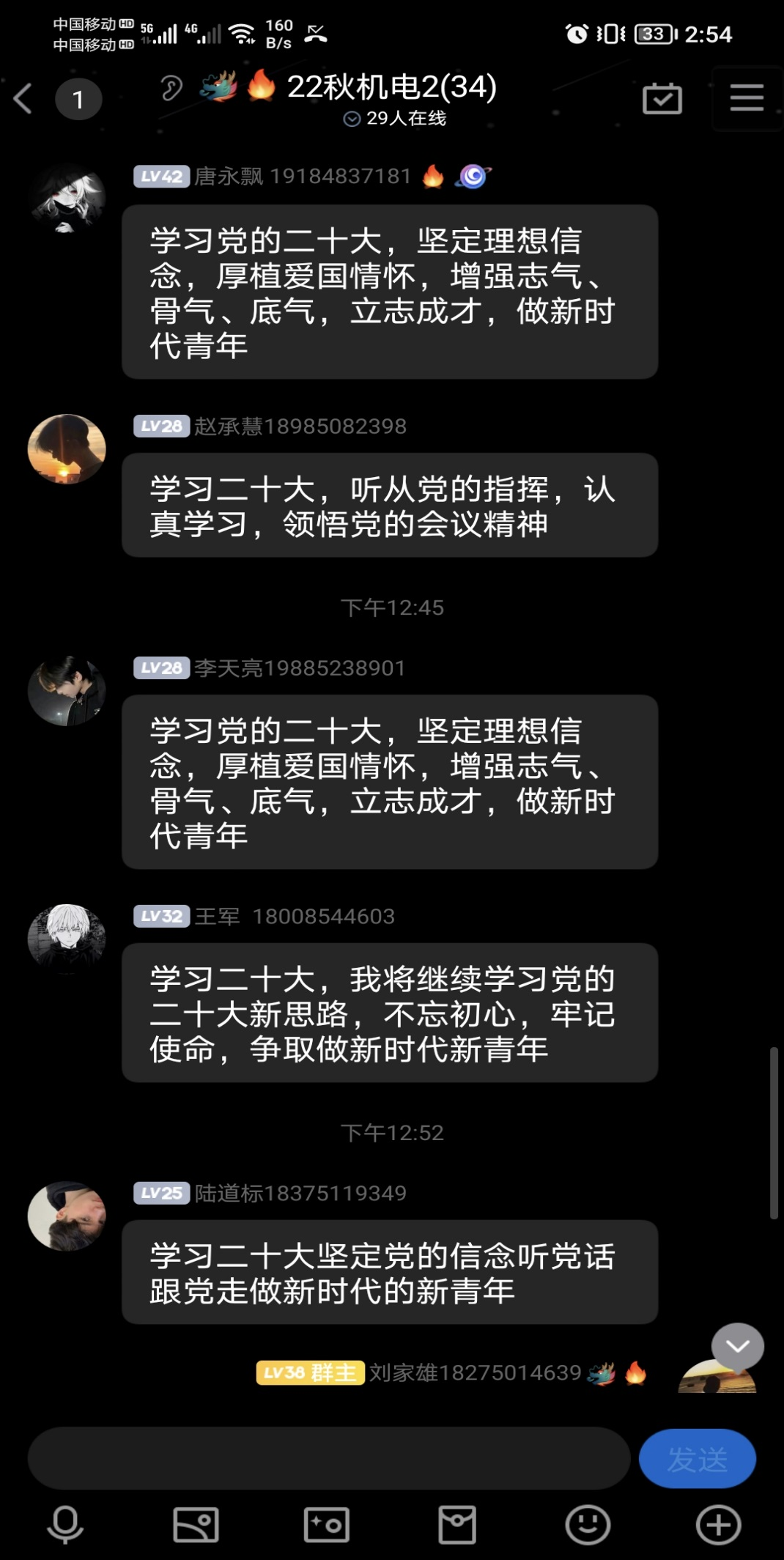This screenshot has width=784, height=1560.
Task: Tap the earpiece mode icon
Action: tap(171, 89)
